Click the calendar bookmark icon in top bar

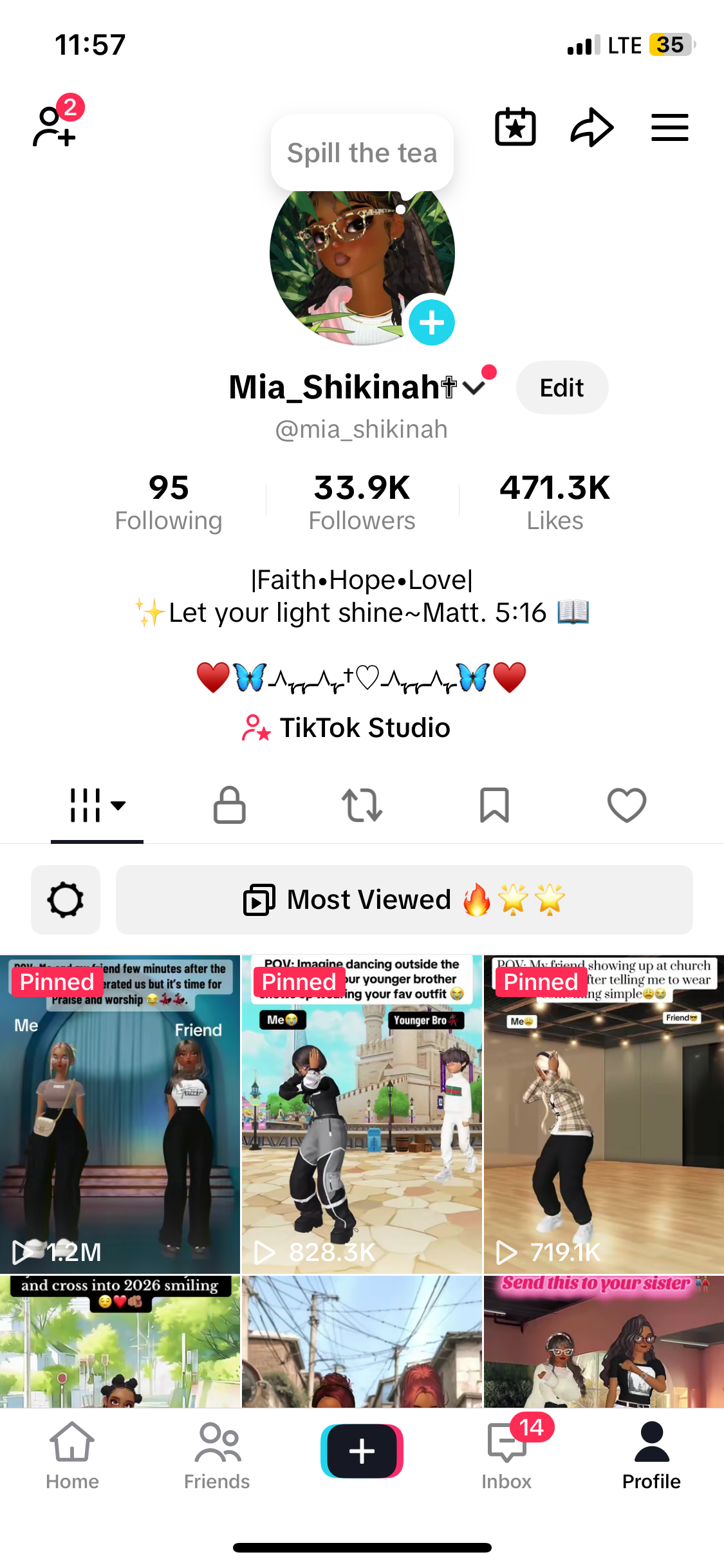pos(515,127)
